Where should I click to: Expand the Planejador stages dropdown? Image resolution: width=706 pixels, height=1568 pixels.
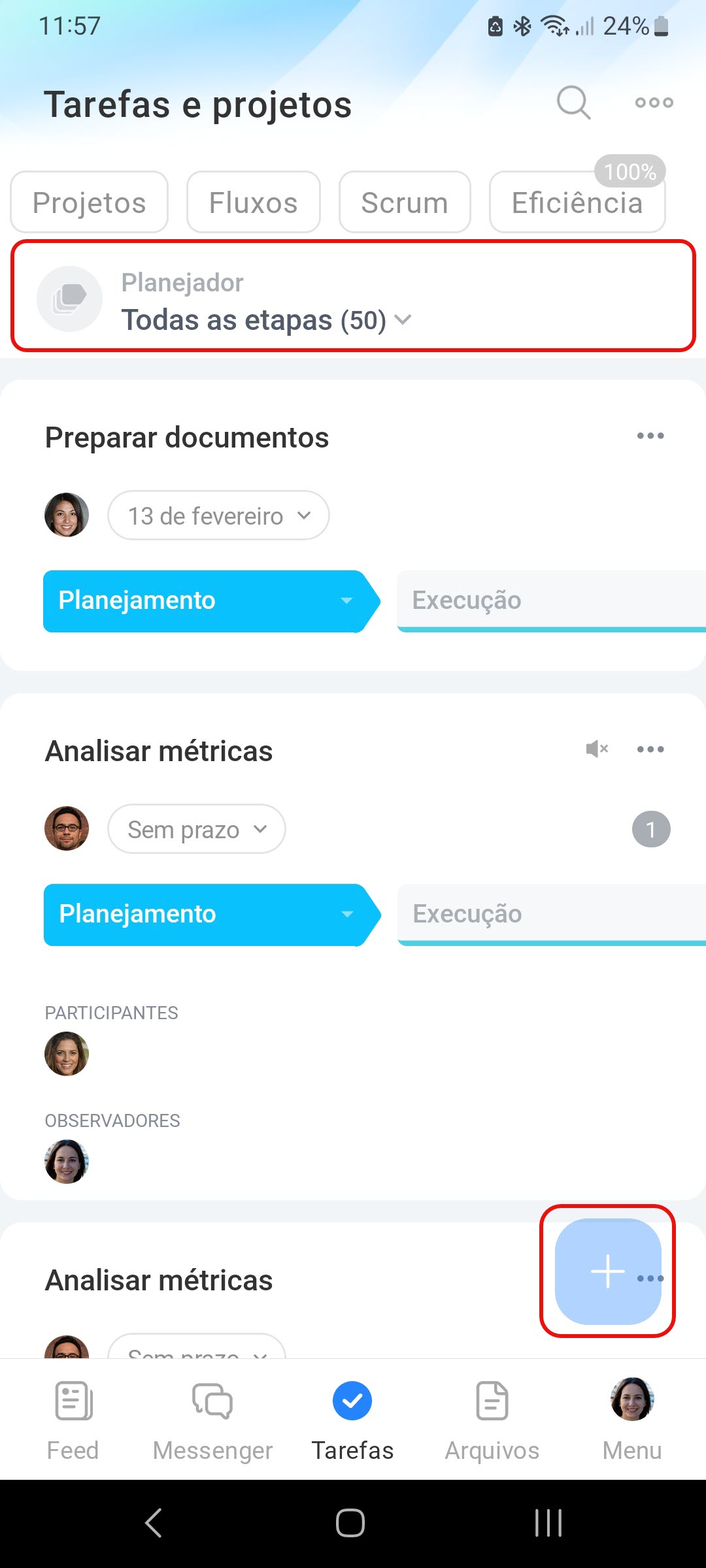coord(267,320)
